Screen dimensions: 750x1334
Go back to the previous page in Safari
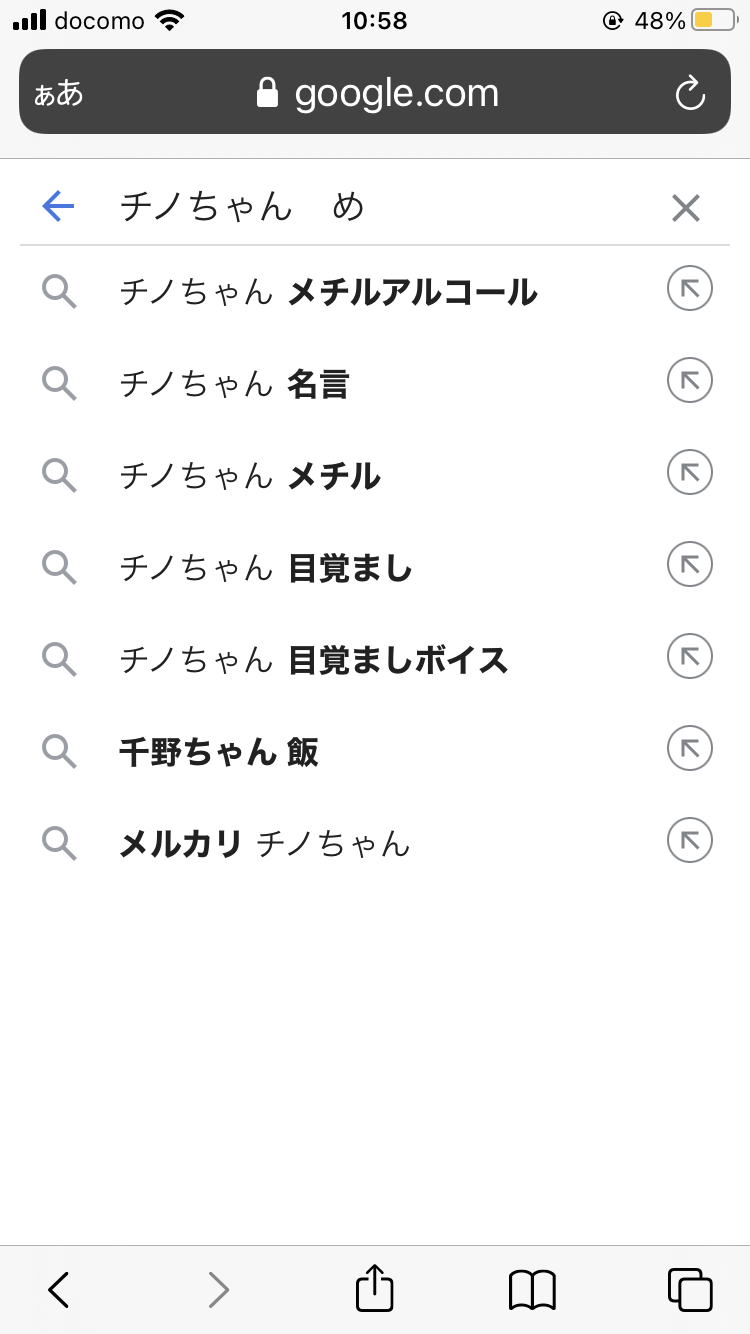59,1289
